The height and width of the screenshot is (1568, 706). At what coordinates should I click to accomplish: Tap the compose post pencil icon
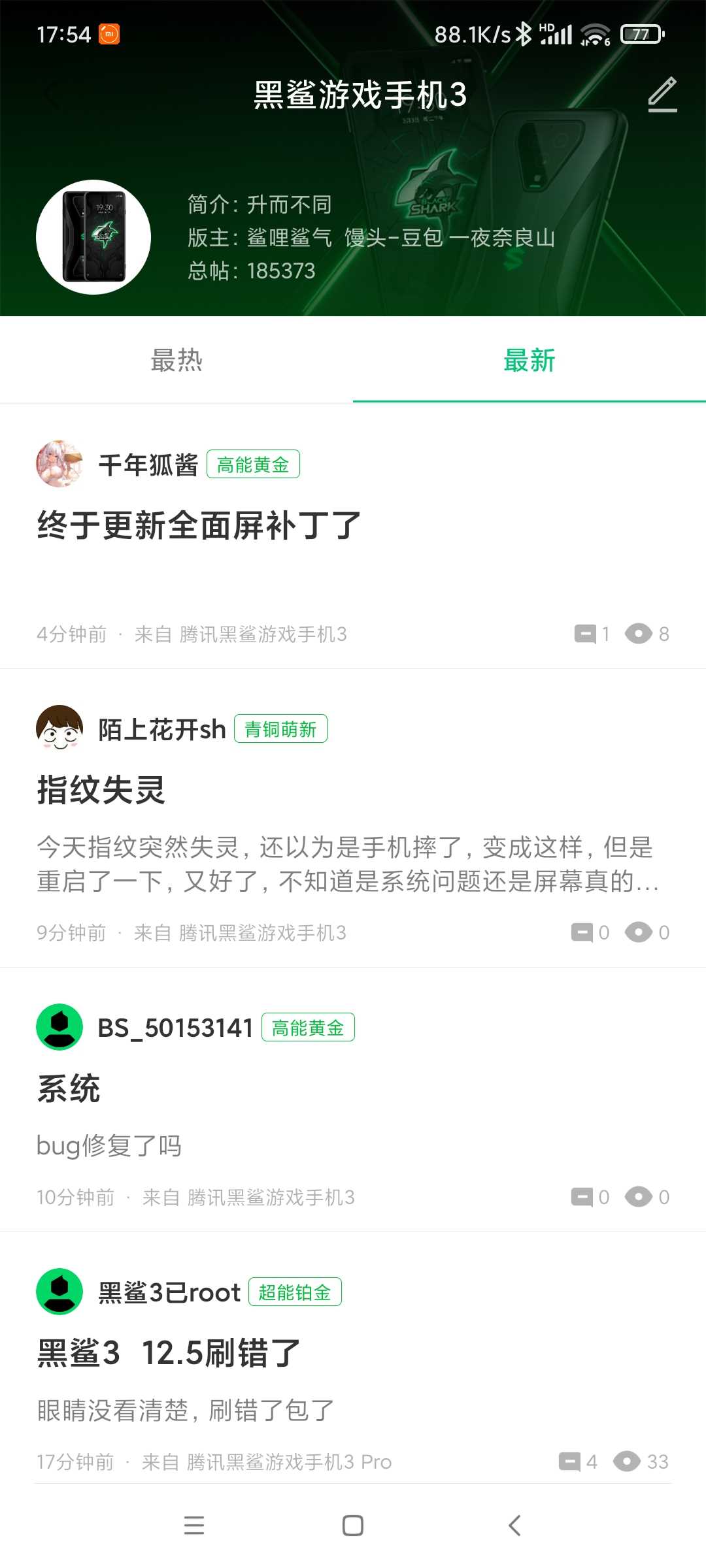click(662, 95)
